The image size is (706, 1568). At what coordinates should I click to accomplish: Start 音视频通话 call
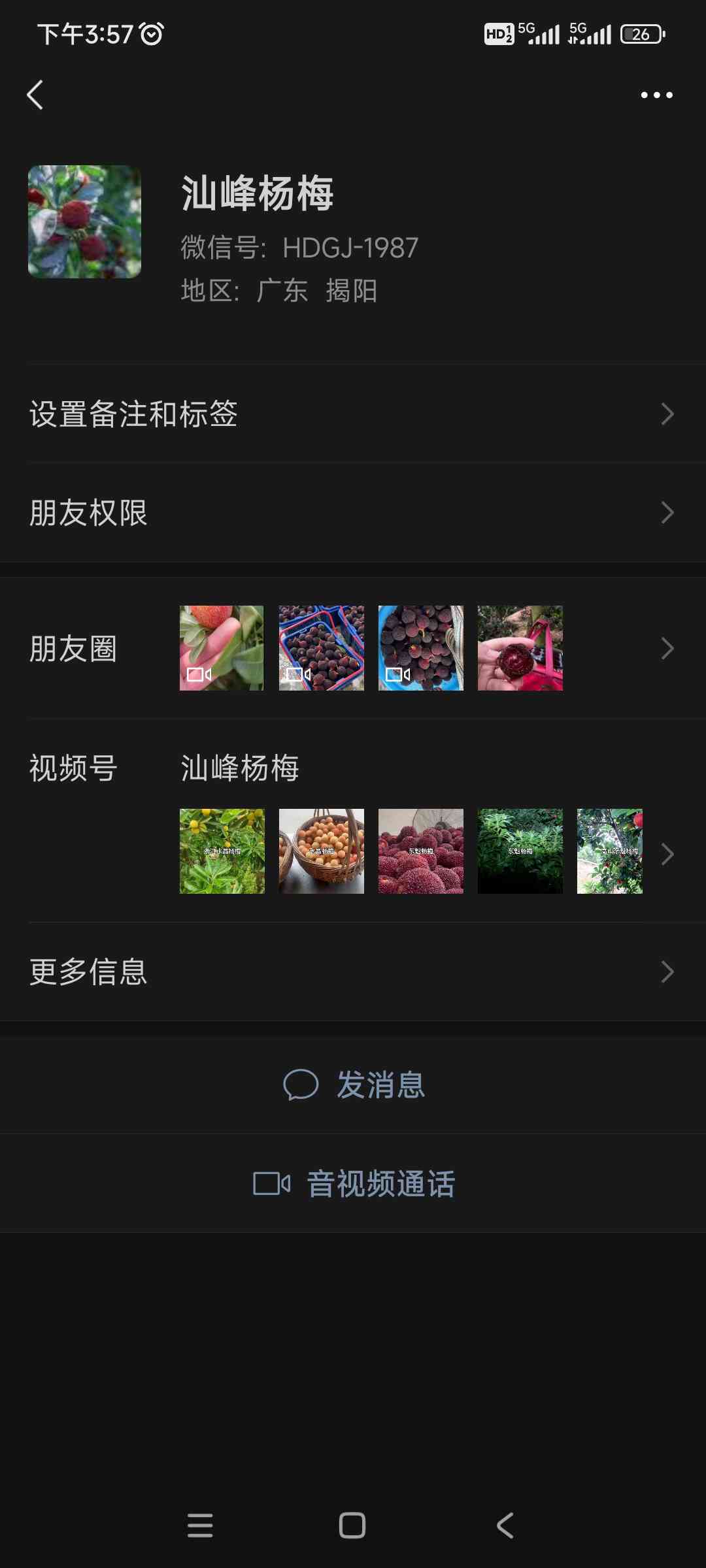[x=354, y=1183]
